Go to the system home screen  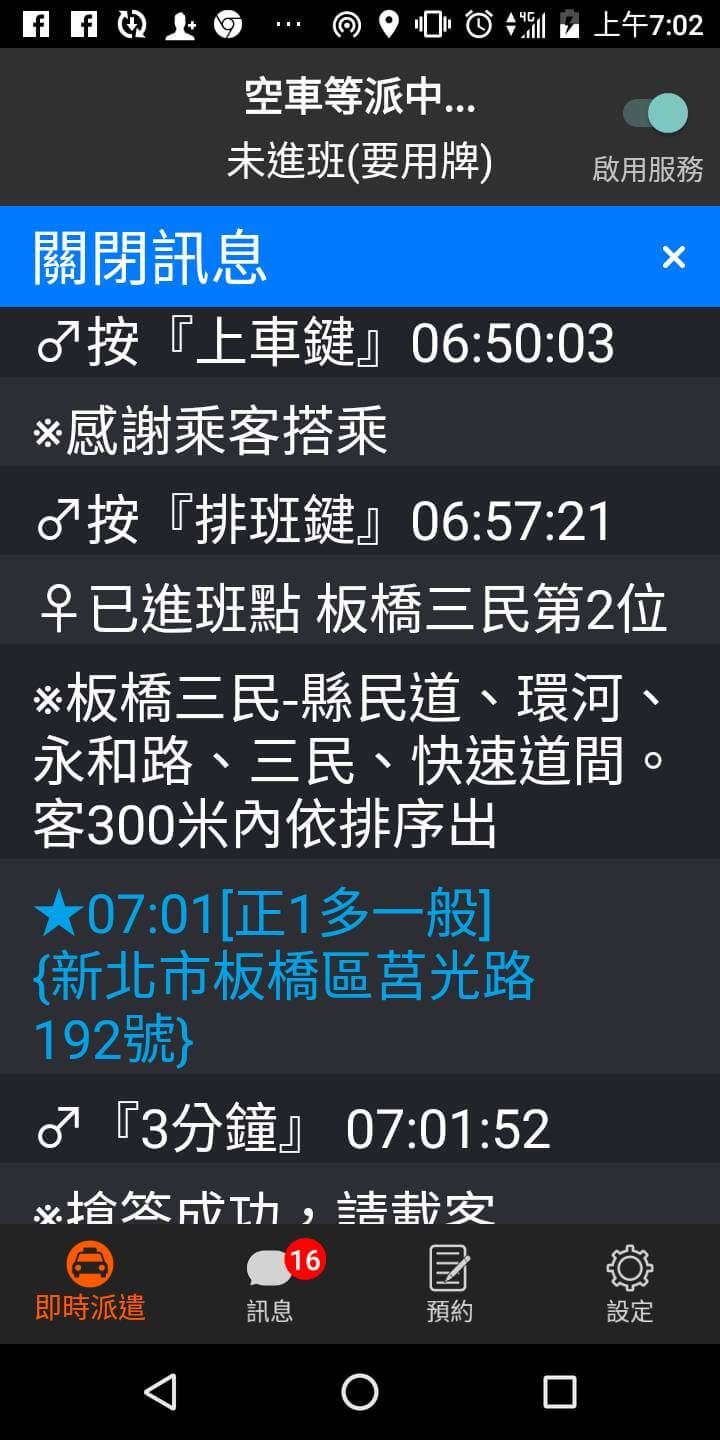click(x=360, y=1391)
